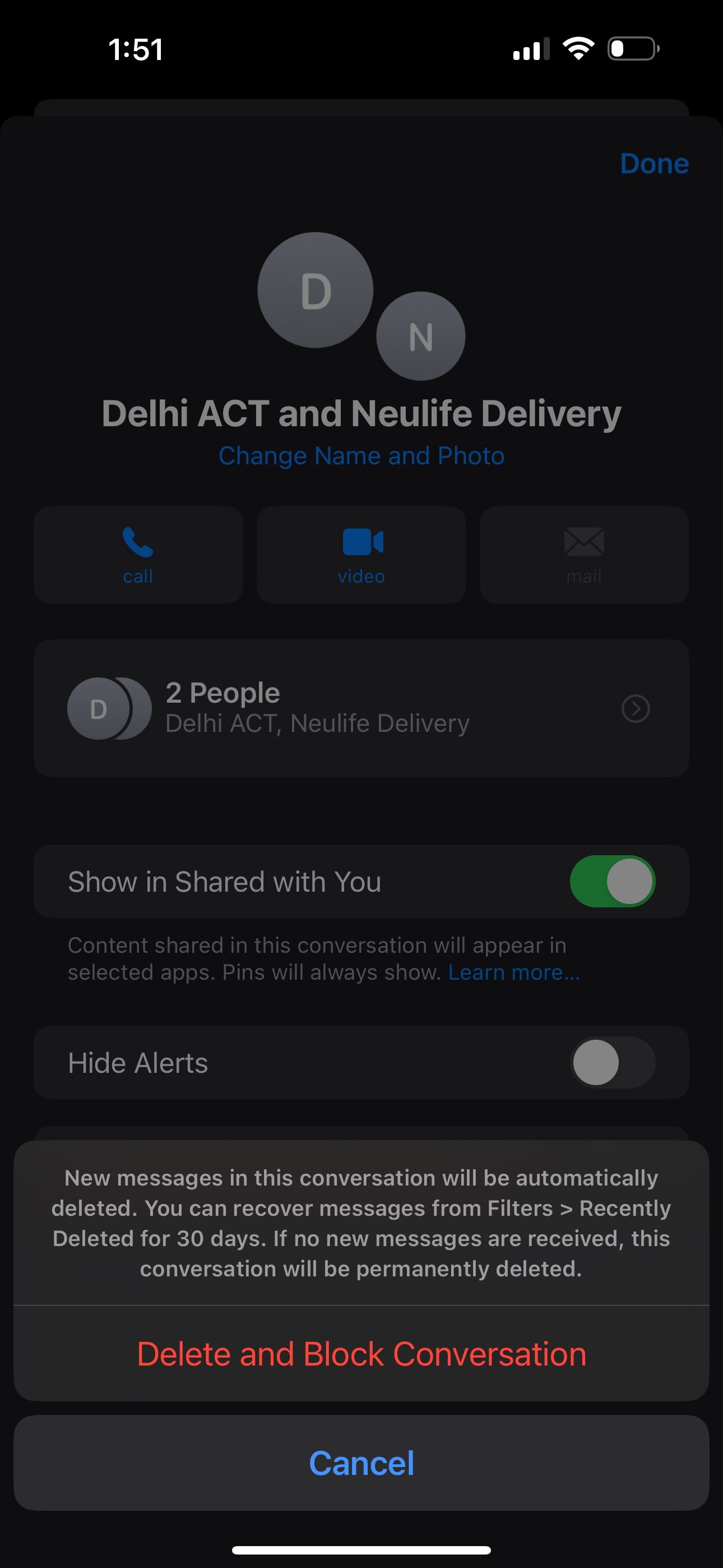
Task: Cancel the delete confirmation
Action: pyautogui.click(x=361, y=1464)
